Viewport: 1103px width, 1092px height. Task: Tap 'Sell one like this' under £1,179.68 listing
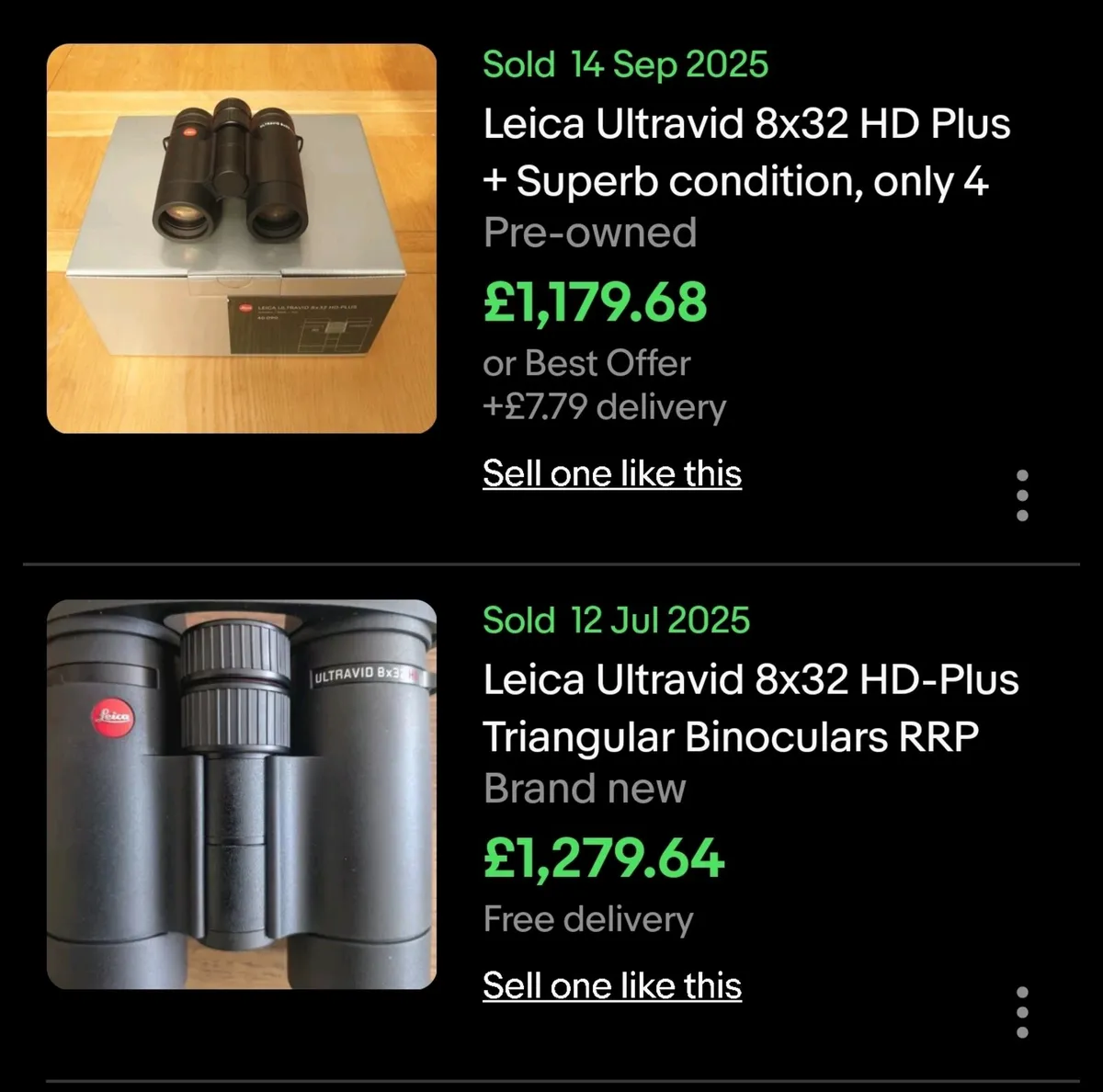612,473
